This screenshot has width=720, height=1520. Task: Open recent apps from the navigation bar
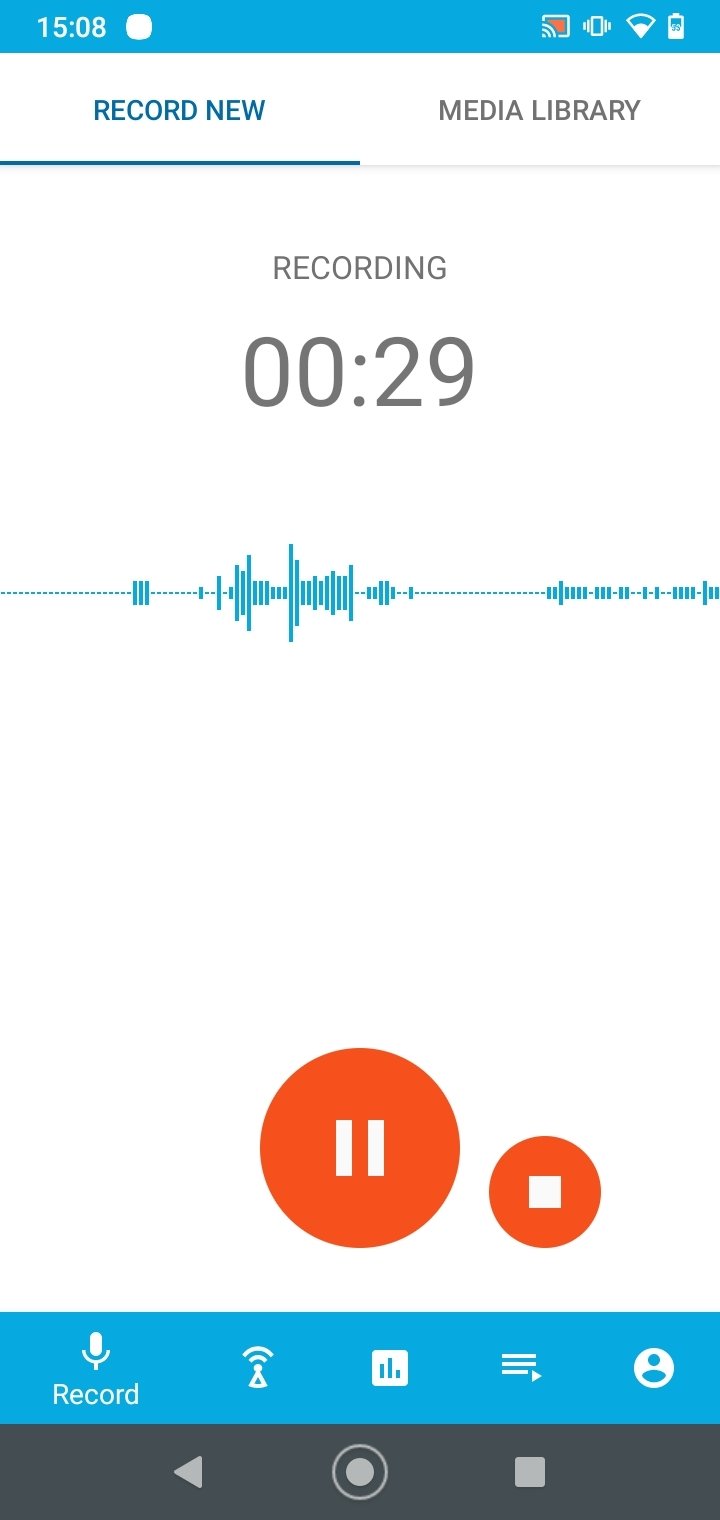(530, 1472)
